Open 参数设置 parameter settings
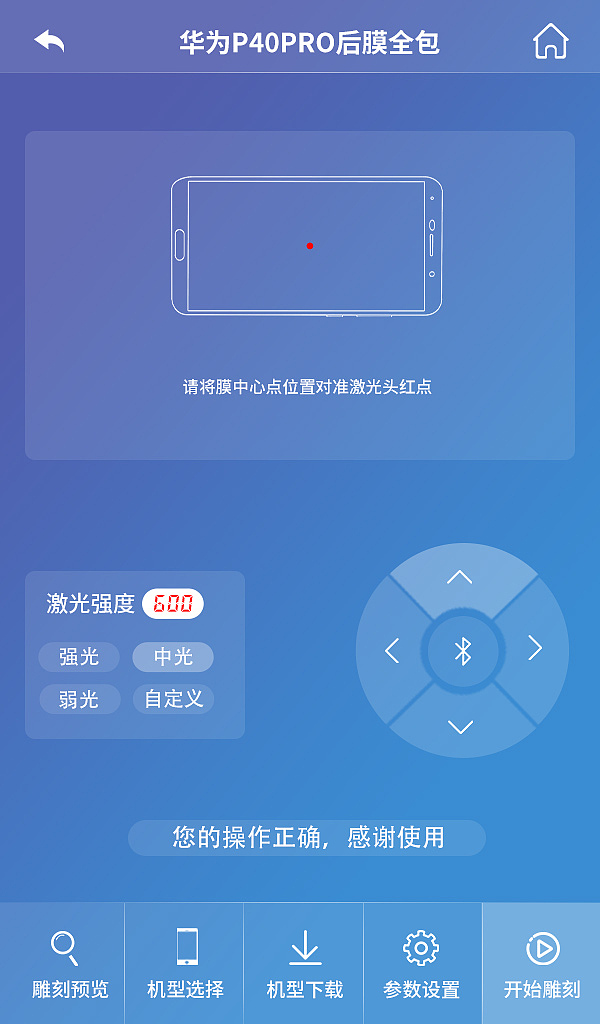600x1024 pixels. [x=421, y=964]
